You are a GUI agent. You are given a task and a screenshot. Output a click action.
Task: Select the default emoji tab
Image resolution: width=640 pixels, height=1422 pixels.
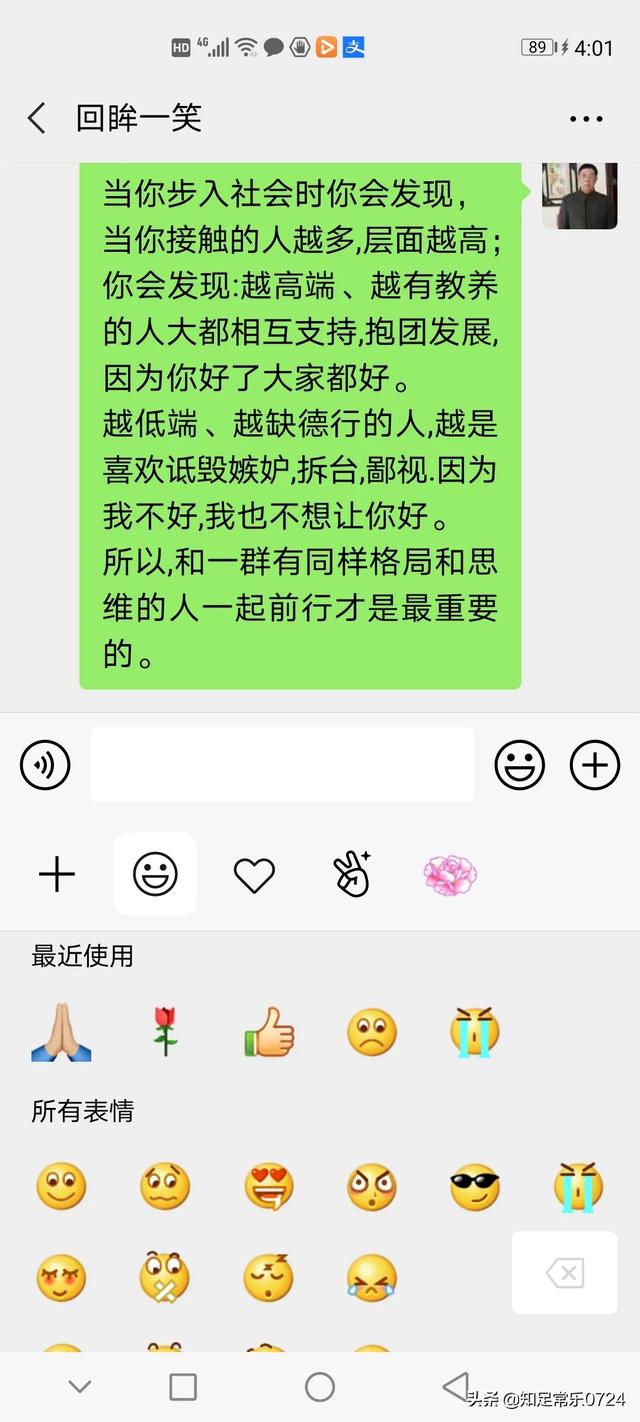[x=155, y=875]
